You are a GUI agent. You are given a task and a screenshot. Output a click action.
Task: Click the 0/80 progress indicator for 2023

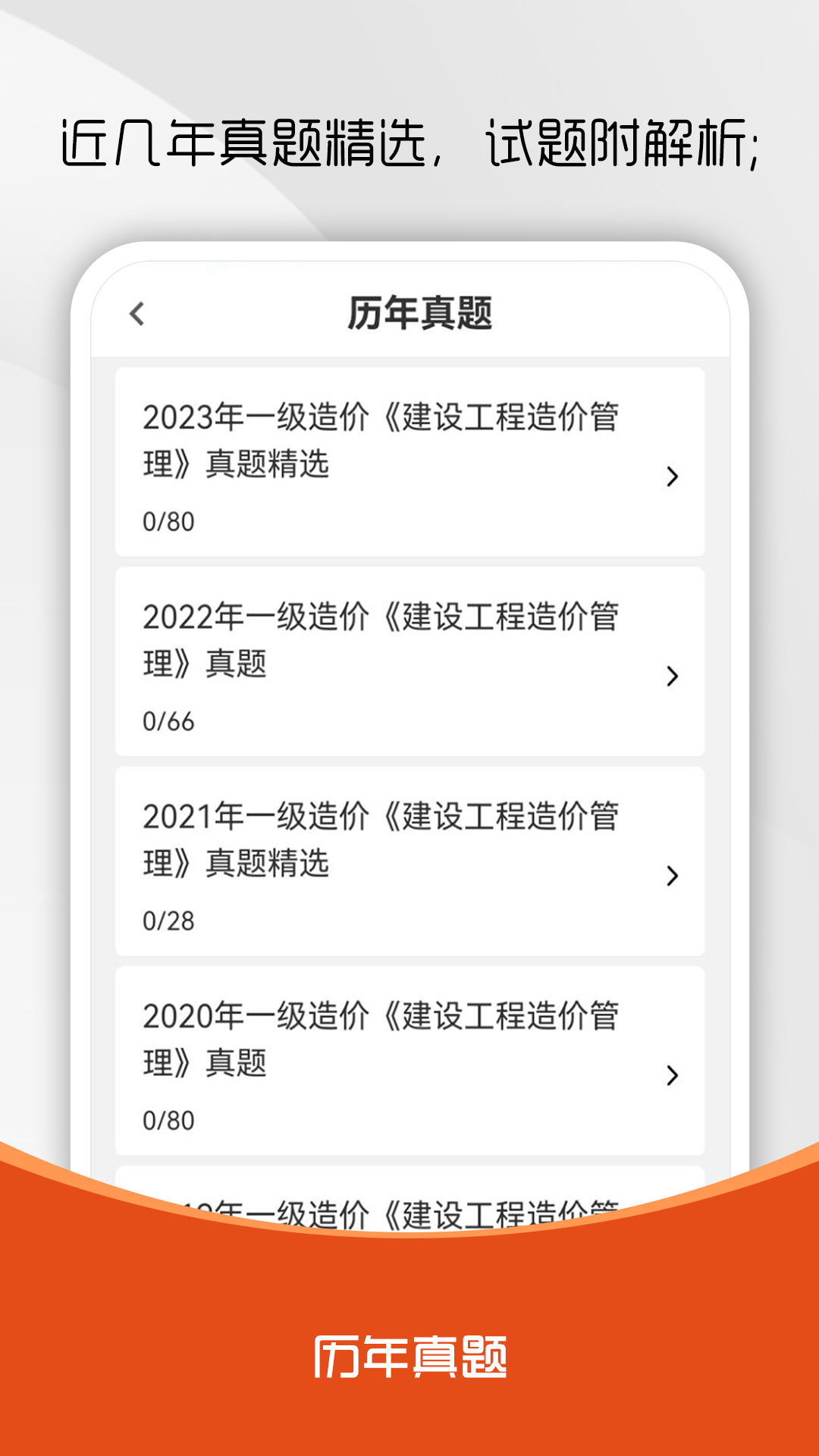(168, 520)
